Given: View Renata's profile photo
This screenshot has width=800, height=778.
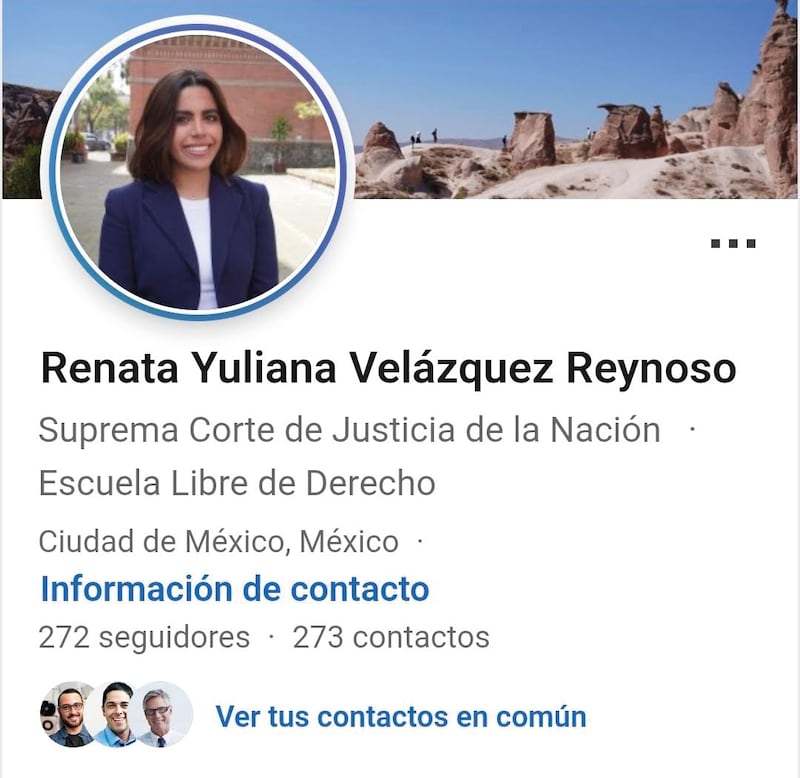Looking at the screenshot, I should click(197, 172).
